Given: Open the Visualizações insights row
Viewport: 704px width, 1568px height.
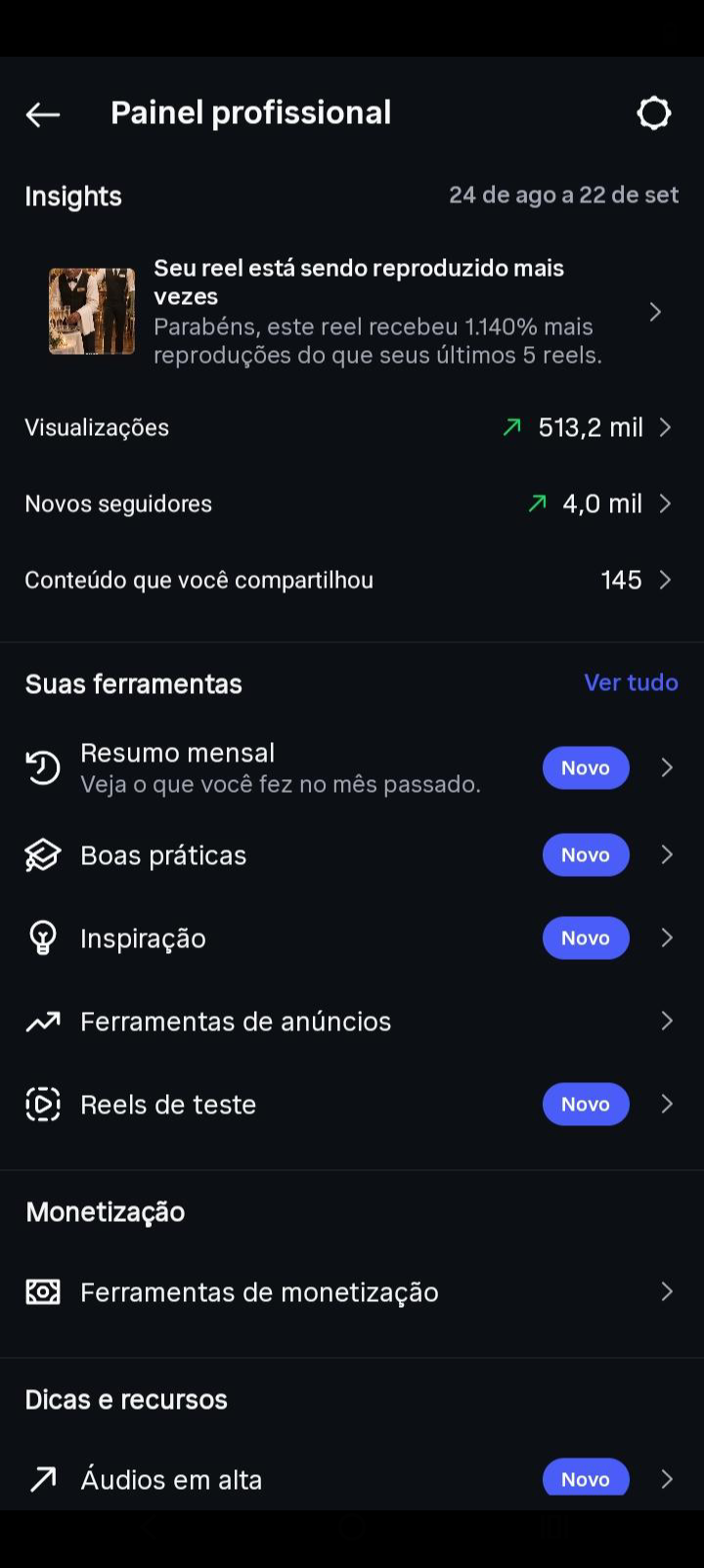Looking at the screenshot, I should [352, 427].
